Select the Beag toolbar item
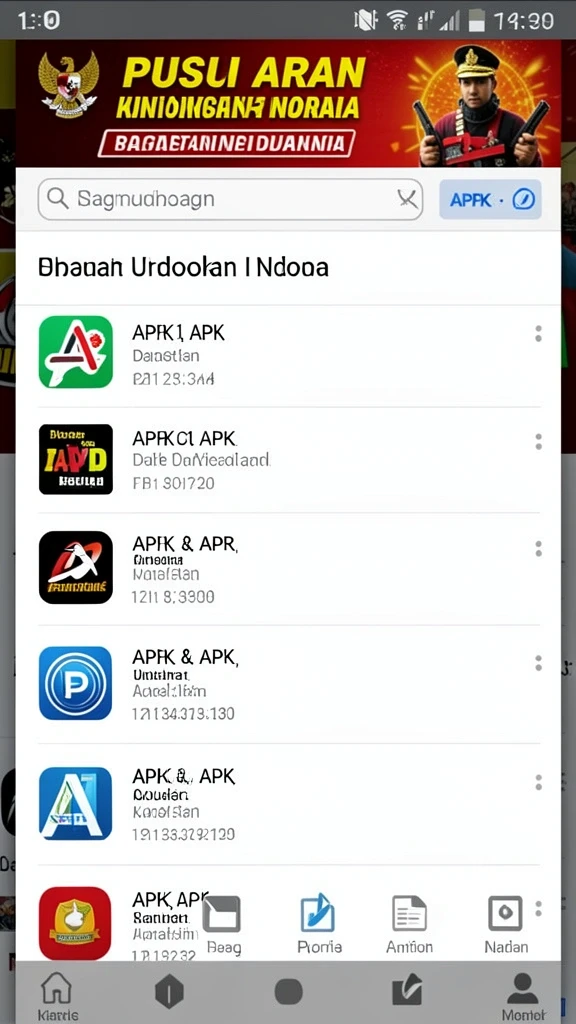The height and width of the screenshot is (1024, 576). pyautogui.click(x=223, y=924)
